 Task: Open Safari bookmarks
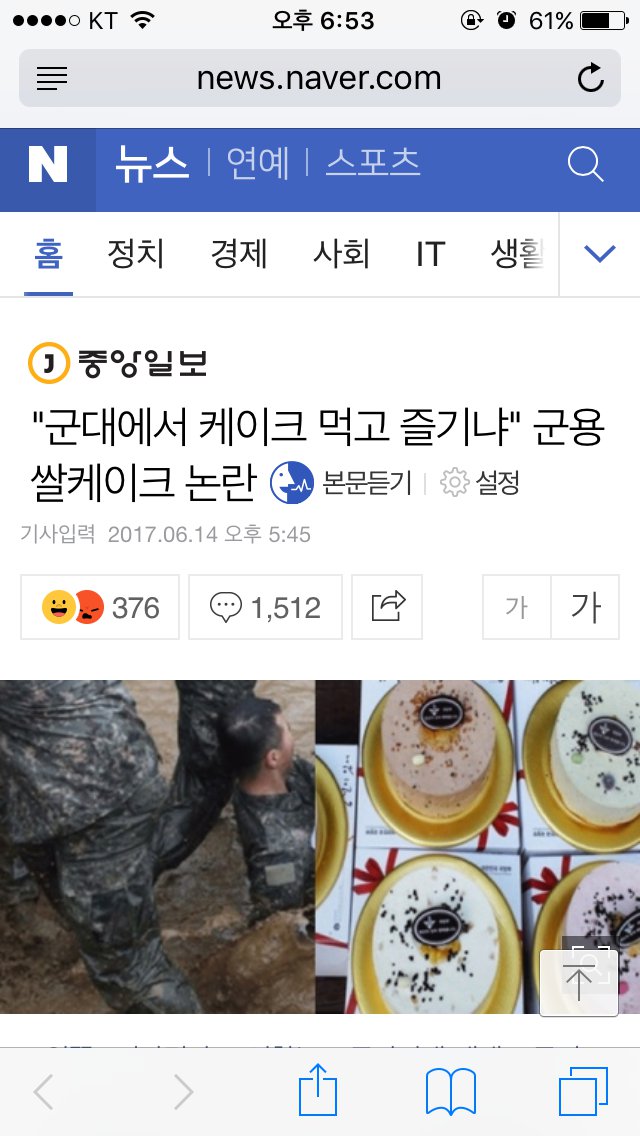pyautogui.click(x=451, y=1091)
